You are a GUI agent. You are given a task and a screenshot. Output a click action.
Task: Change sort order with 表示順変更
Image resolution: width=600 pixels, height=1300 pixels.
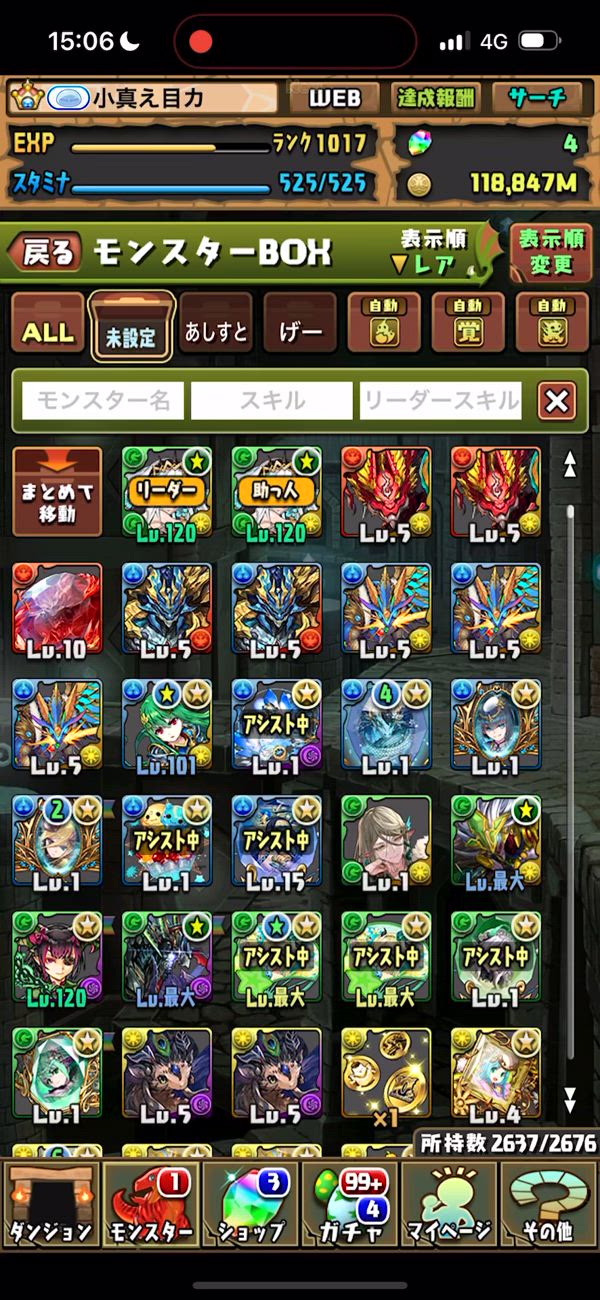[551, 253]
